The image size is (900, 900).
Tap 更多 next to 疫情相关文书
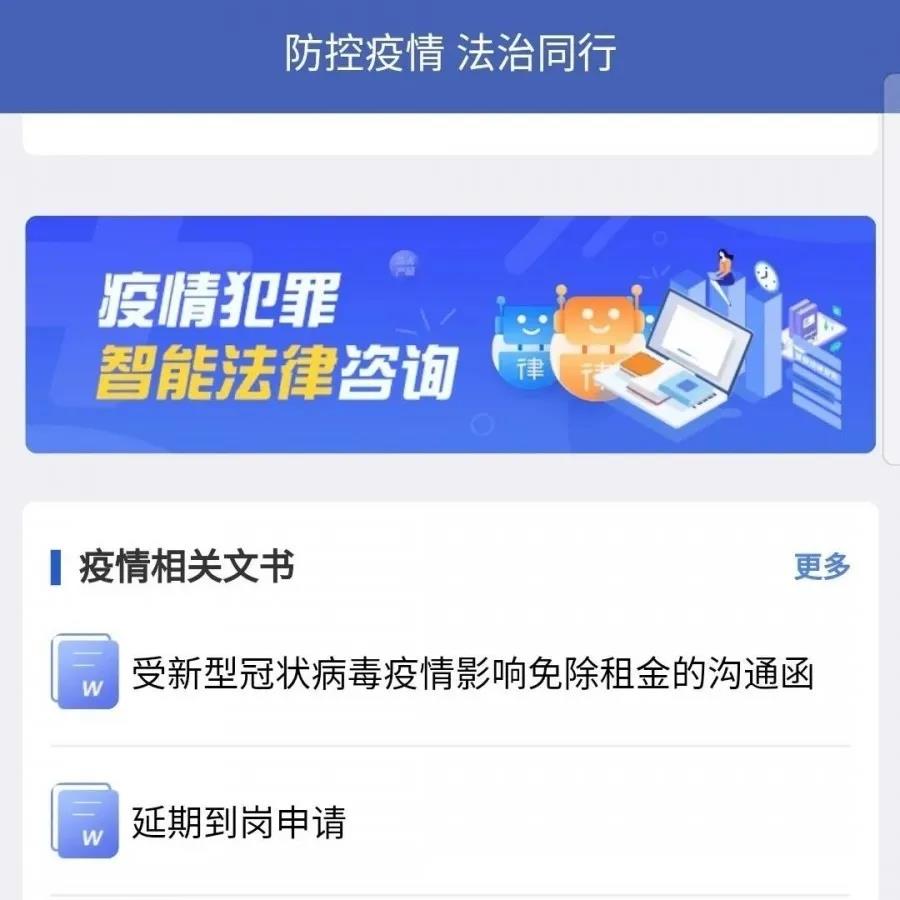[x=822, y=566]
